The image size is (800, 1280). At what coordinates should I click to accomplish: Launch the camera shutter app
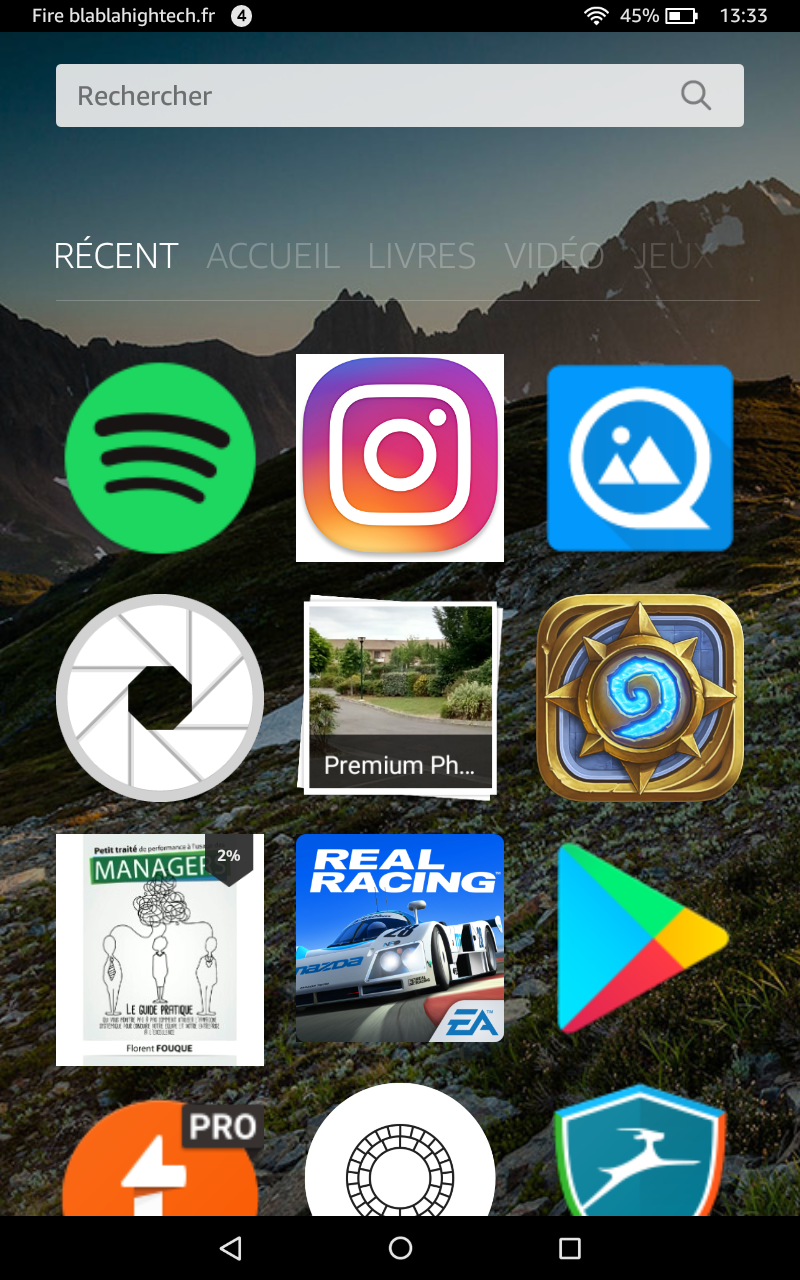coord(160,698)
